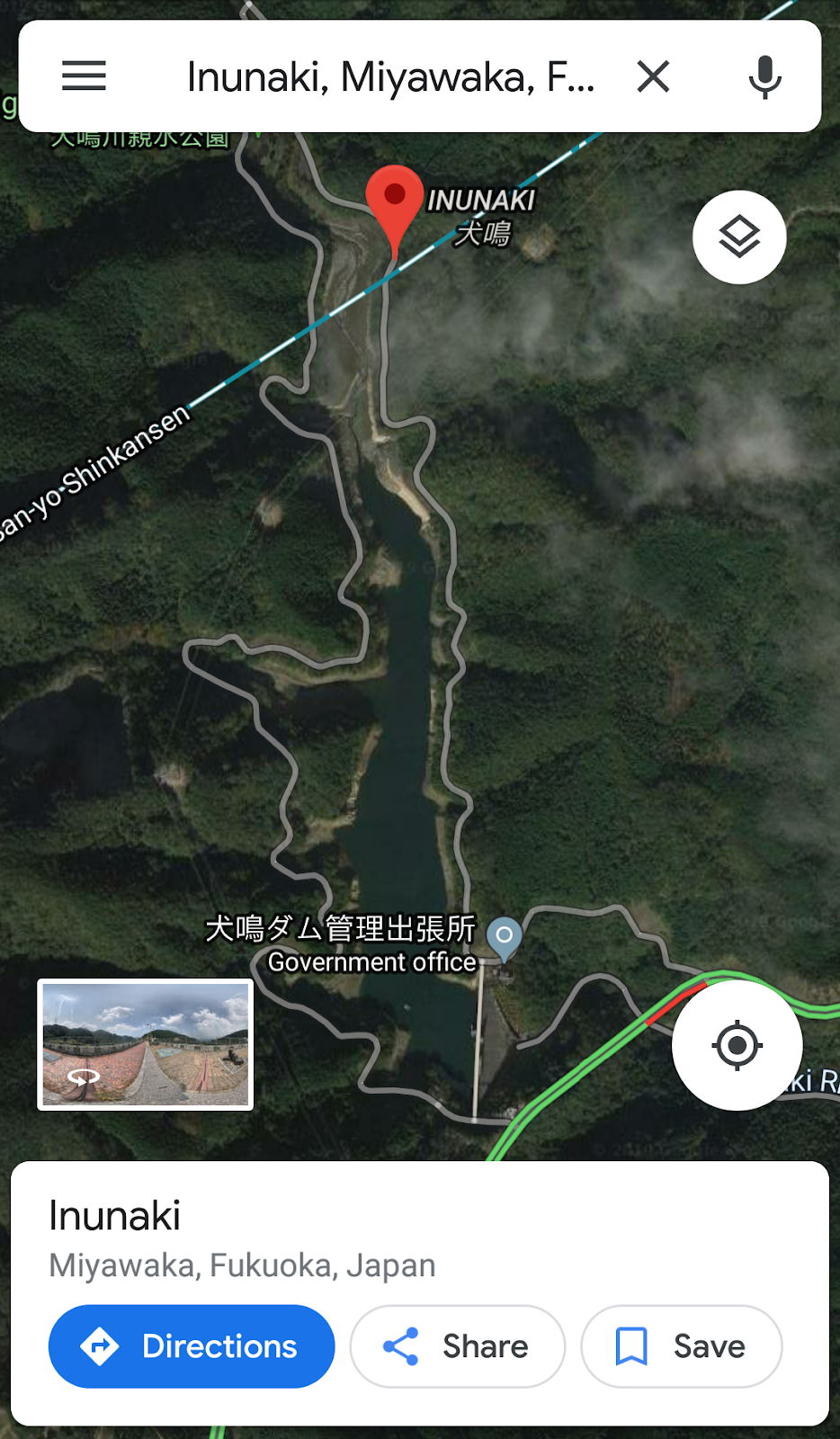
Task: Open the navigation drawer hamburger menu
Action: [x=83, y=76]
